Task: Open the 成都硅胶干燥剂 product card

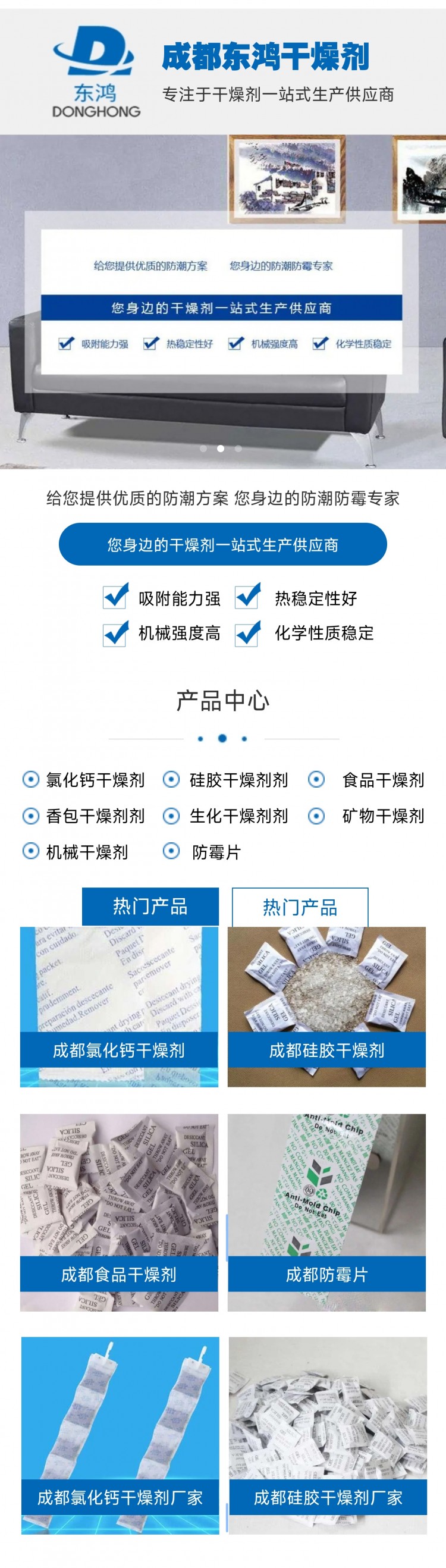Action: [326, 1006]
